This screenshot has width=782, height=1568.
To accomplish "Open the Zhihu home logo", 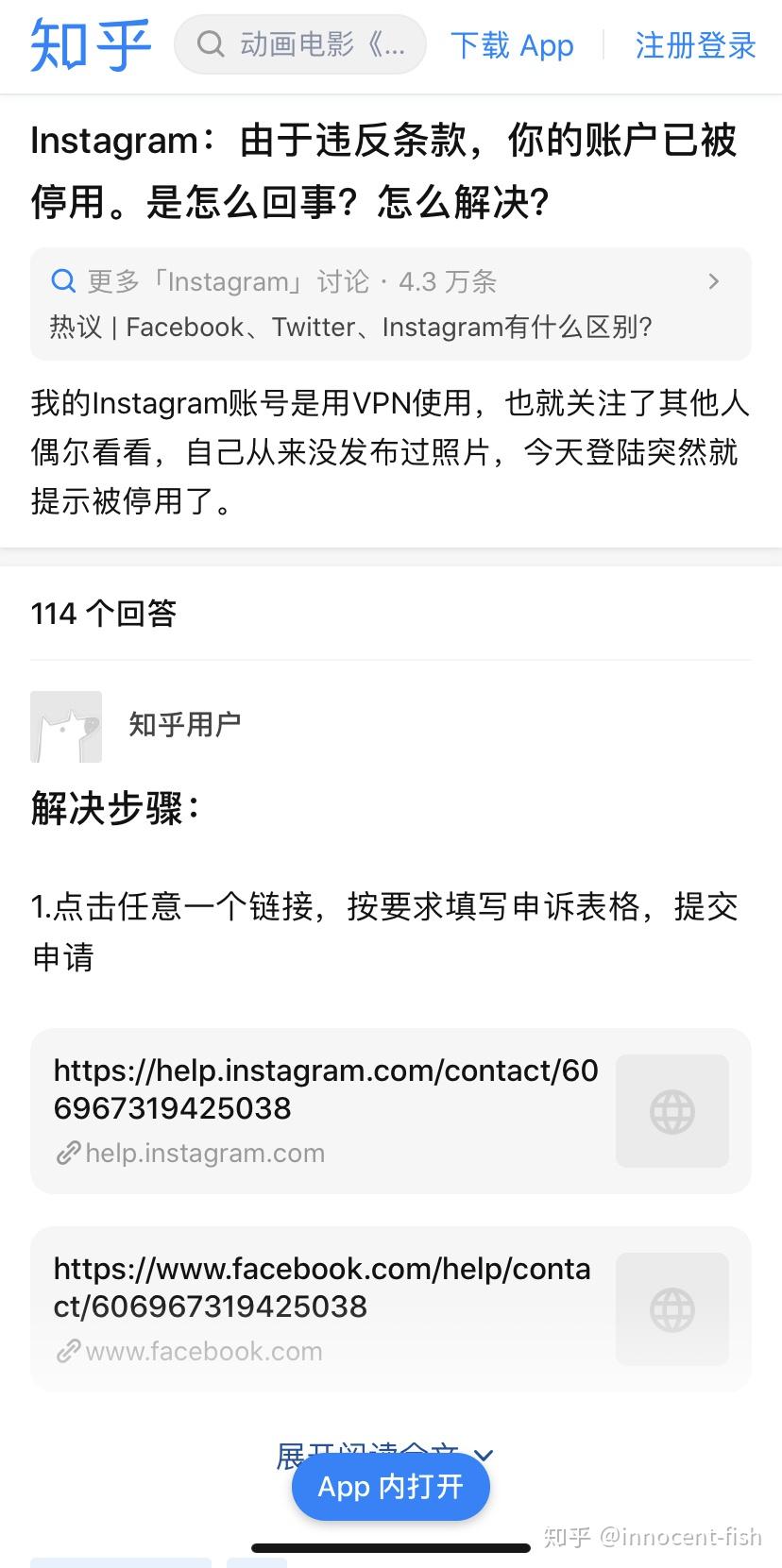I will [91, 45].
